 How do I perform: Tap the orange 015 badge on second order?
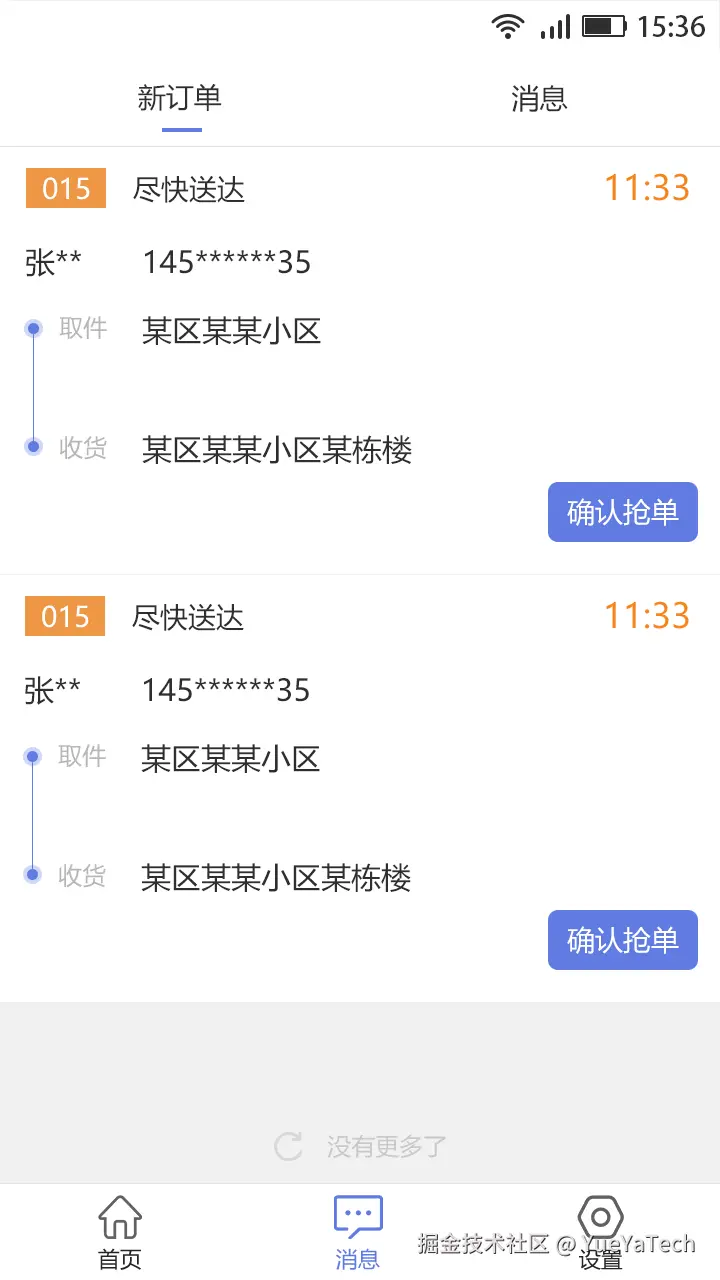pos(64,616)
